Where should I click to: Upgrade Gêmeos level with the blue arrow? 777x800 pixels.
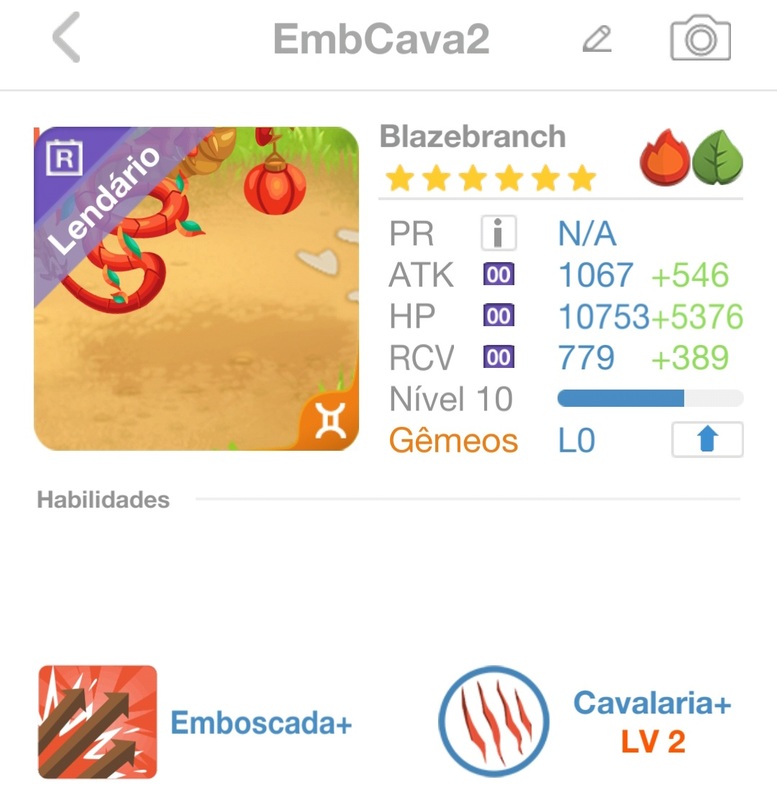707,440
